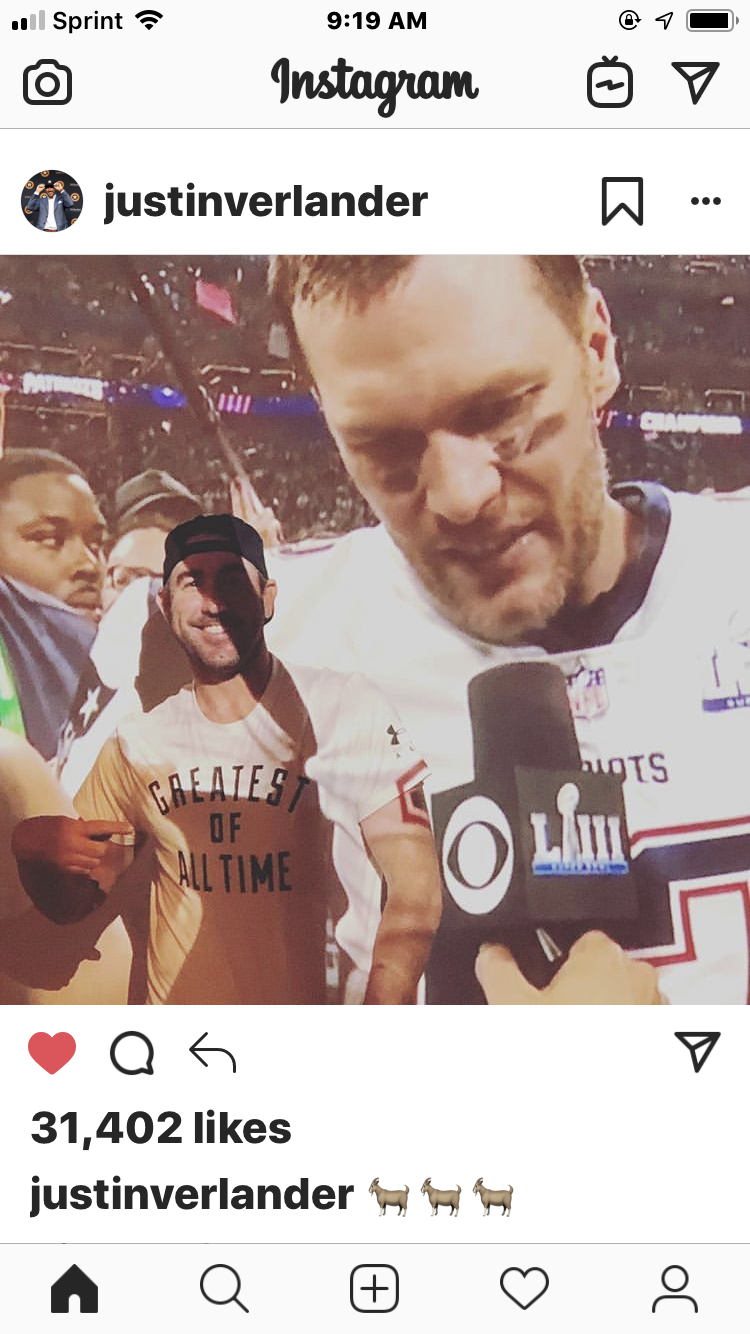The image size is (750, 1334).
Task: Open justinverlander's profile picture
Action: (x=52, y=201)
